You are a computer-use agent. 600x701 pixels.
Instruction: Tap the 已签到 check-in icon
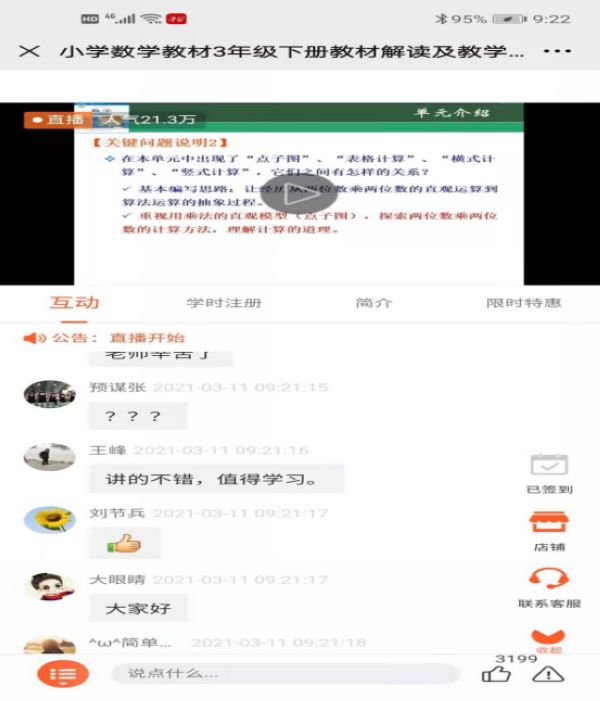tap(548, 467)
